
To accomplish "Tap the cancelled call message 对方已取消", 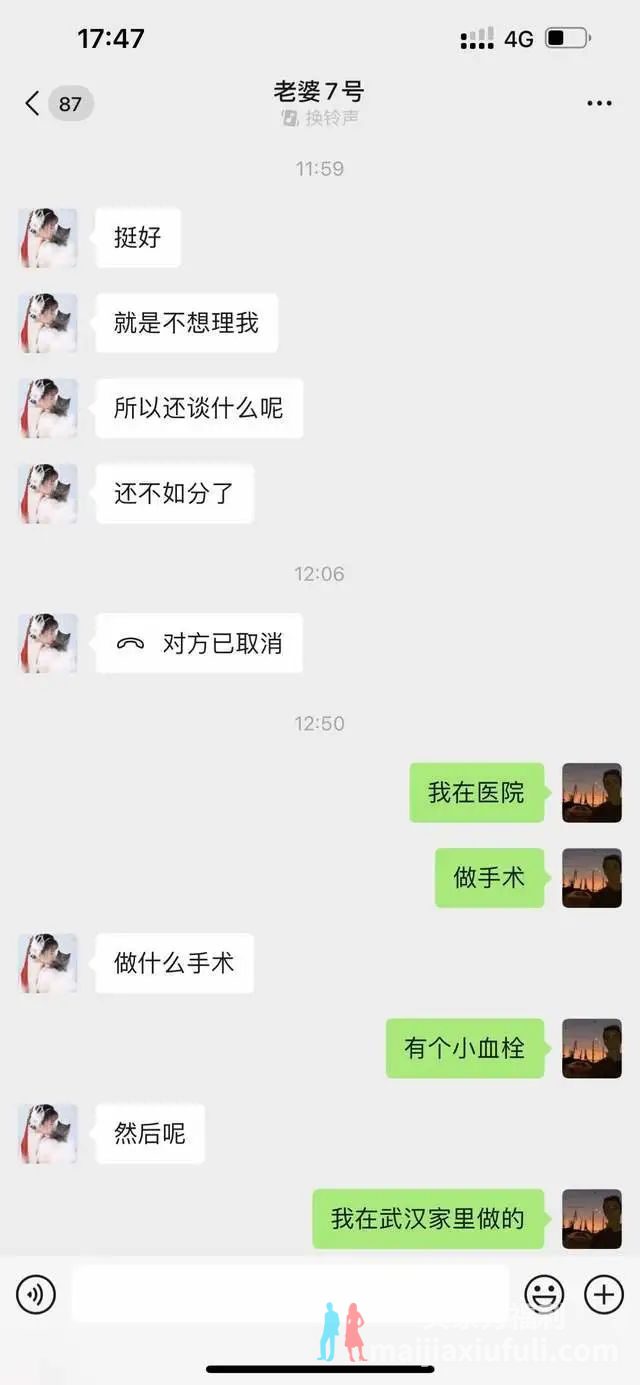I will coord(199,644).
